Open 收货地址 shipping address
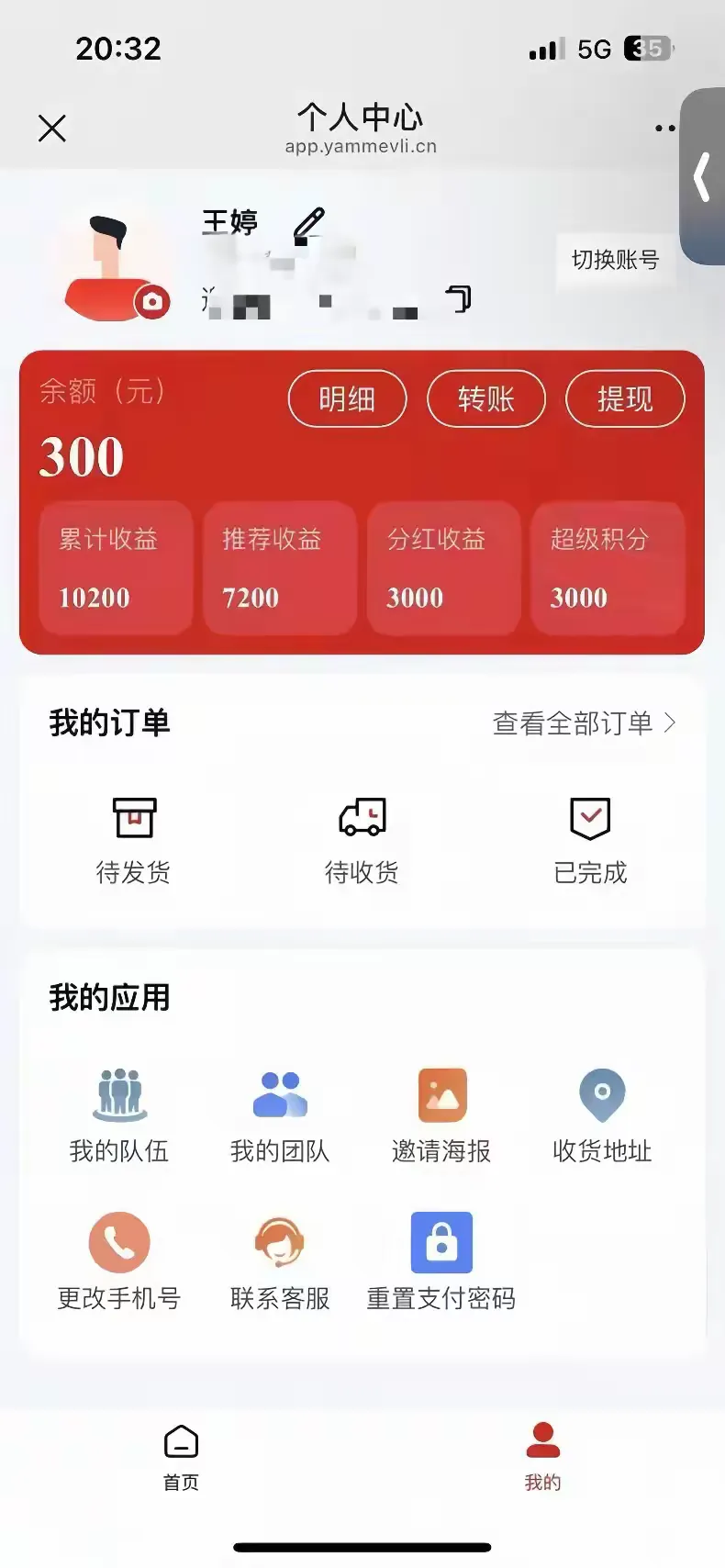Image resolution: width=725 pixels, height=1568 pixels. point(602,1115)
